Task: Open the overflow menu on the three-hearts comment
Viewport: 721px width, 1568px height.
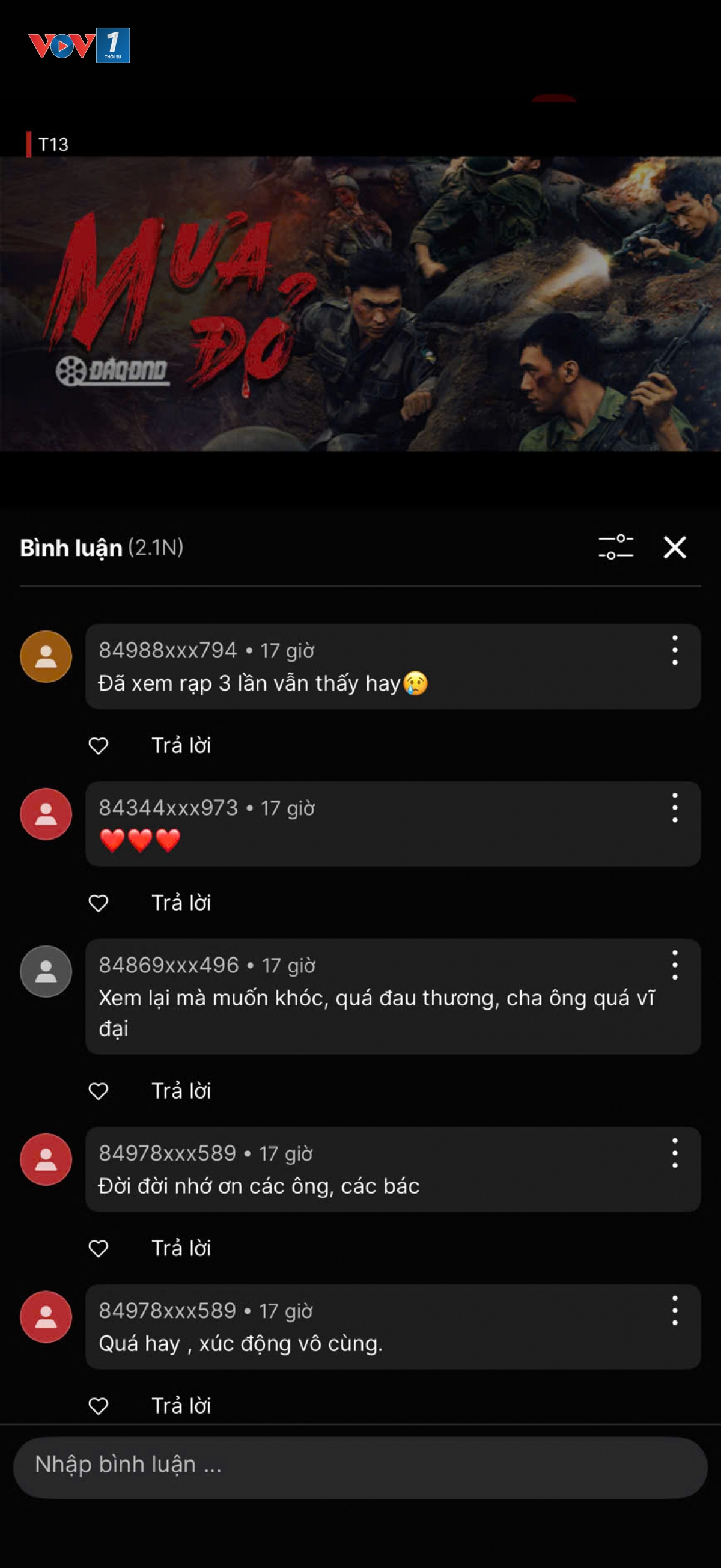Action: coord(674,808)
